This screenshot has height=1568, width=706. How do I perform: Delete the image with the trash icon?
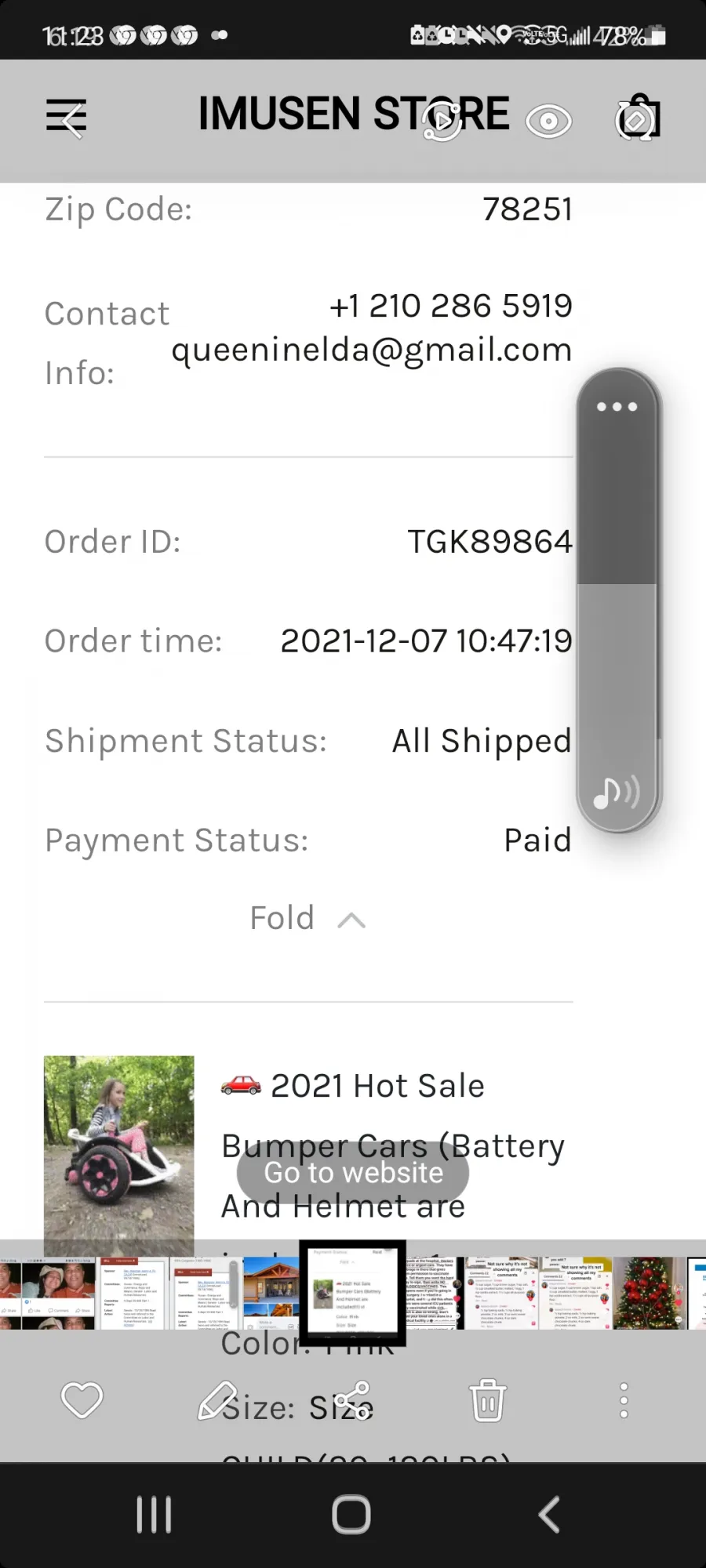tap(488, 1400)
